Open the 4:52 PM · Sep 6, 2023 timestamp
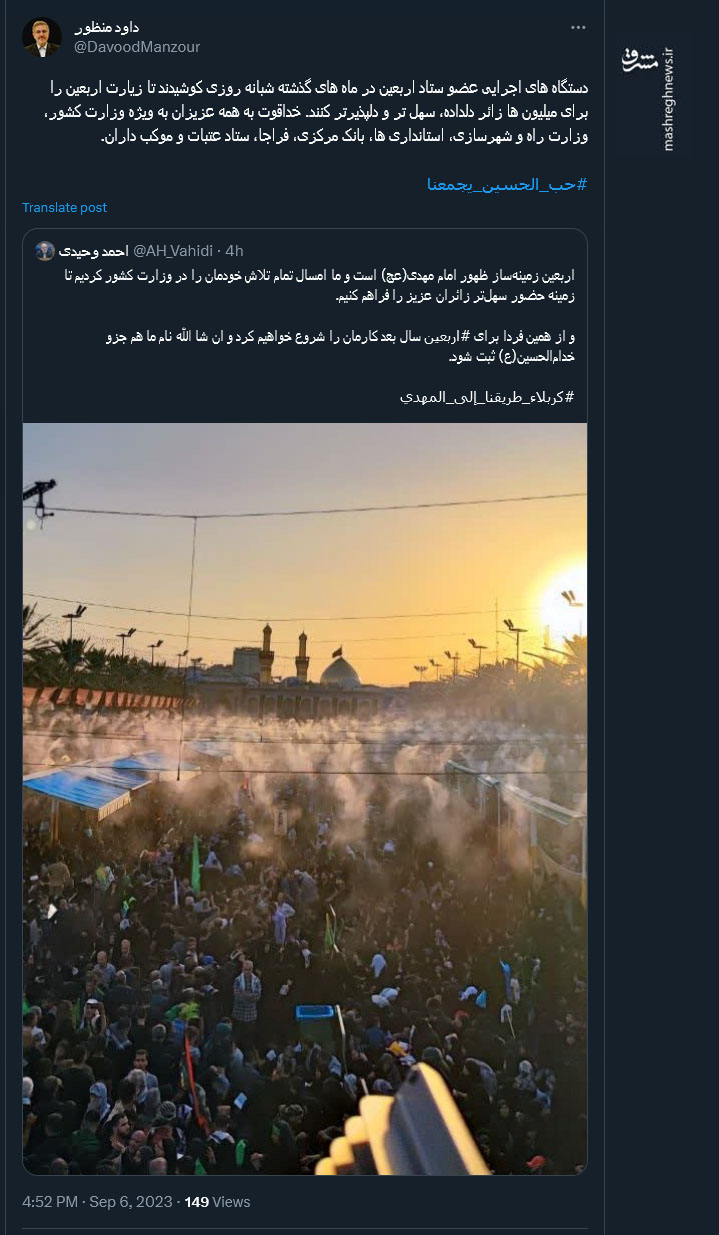 click(x=98, y=1201)
